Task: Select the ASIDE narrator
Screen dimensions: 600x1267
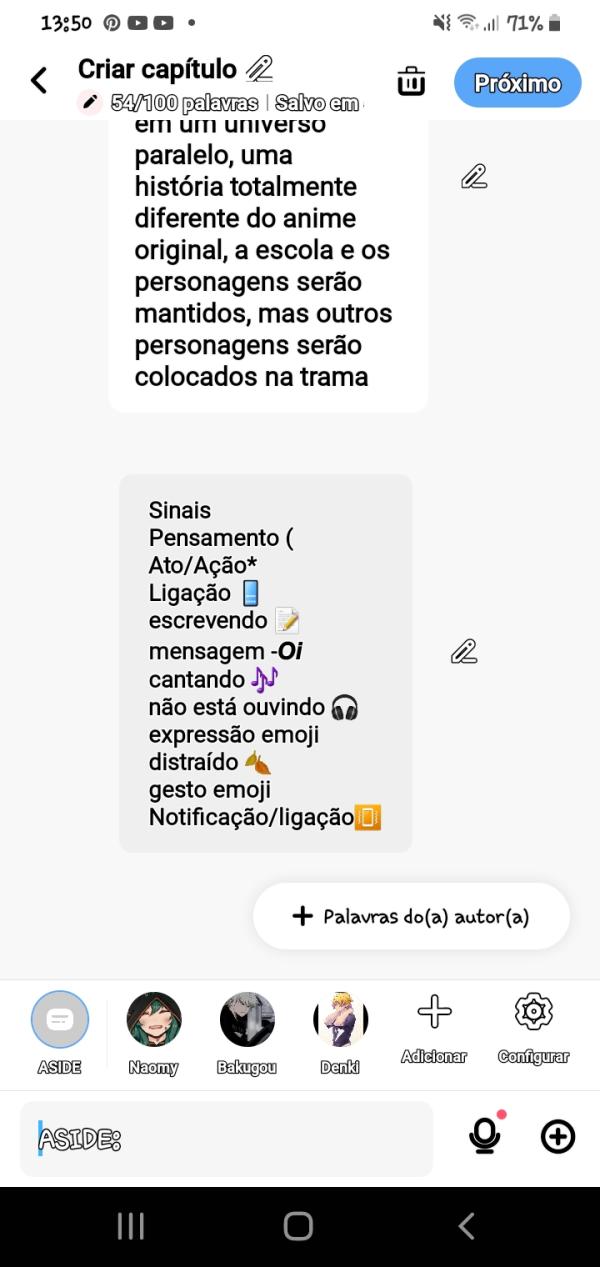Action: point(60,1020)
